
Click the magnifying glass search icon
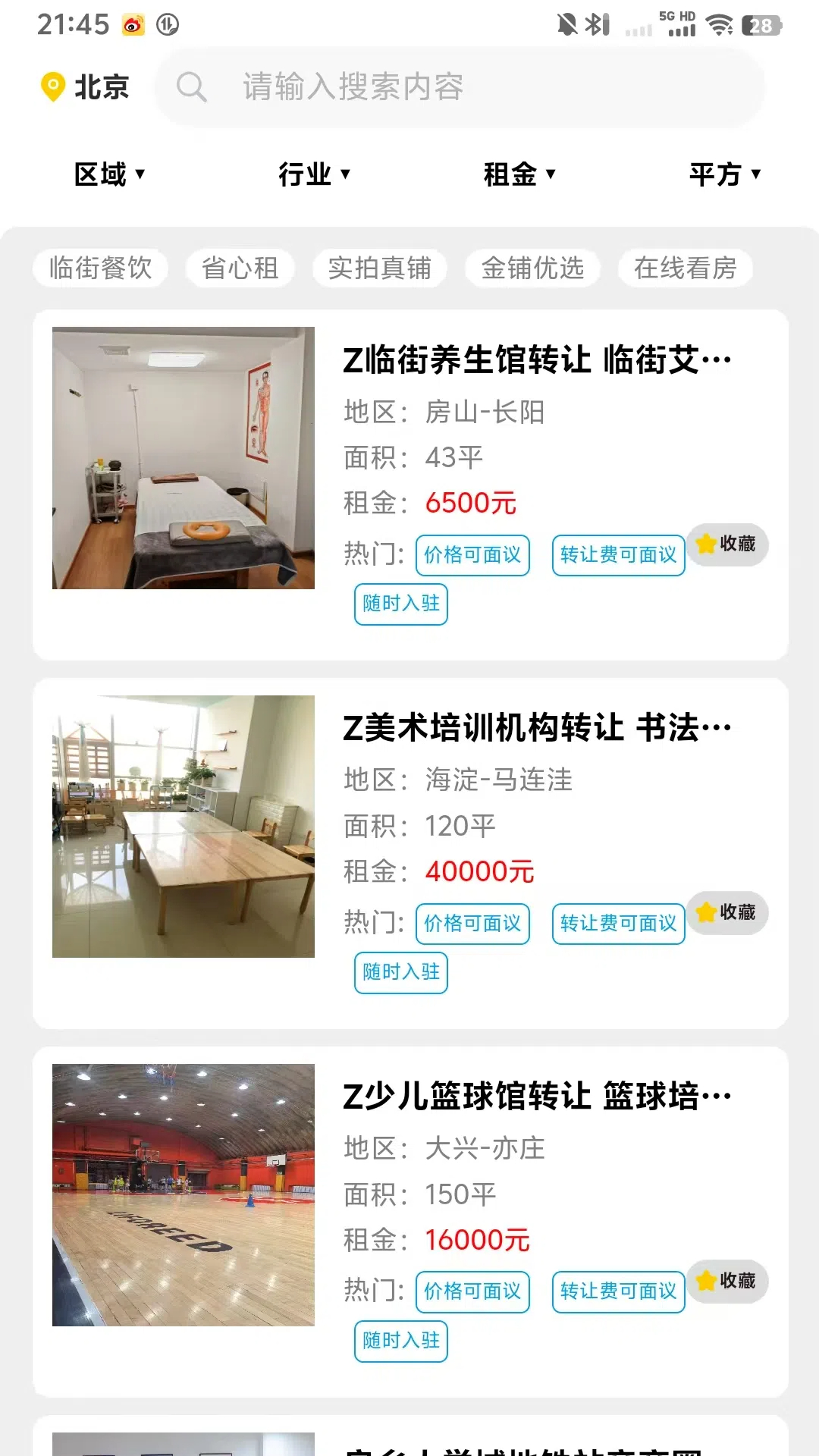192,87
